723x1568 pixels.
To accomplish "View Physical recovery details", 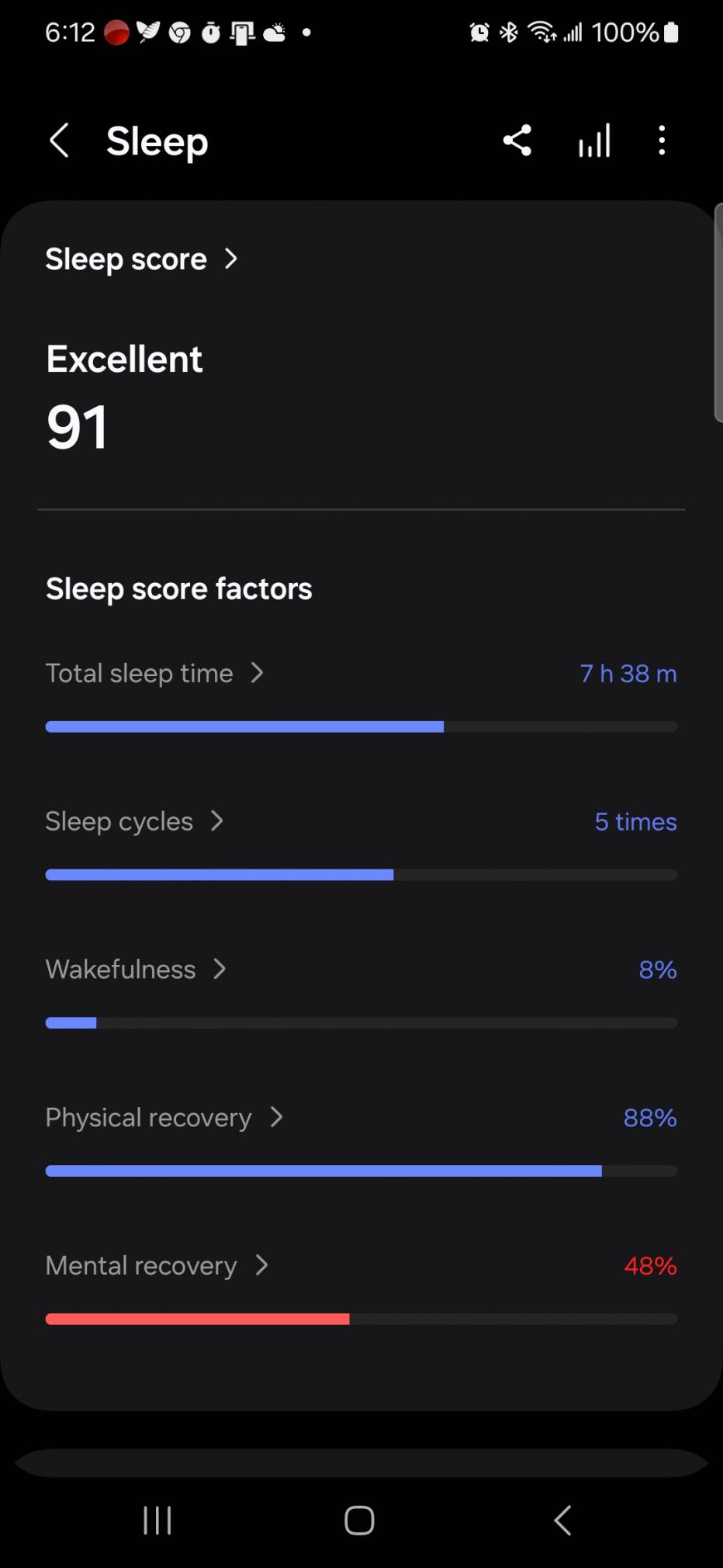I will click(164, 1118).
